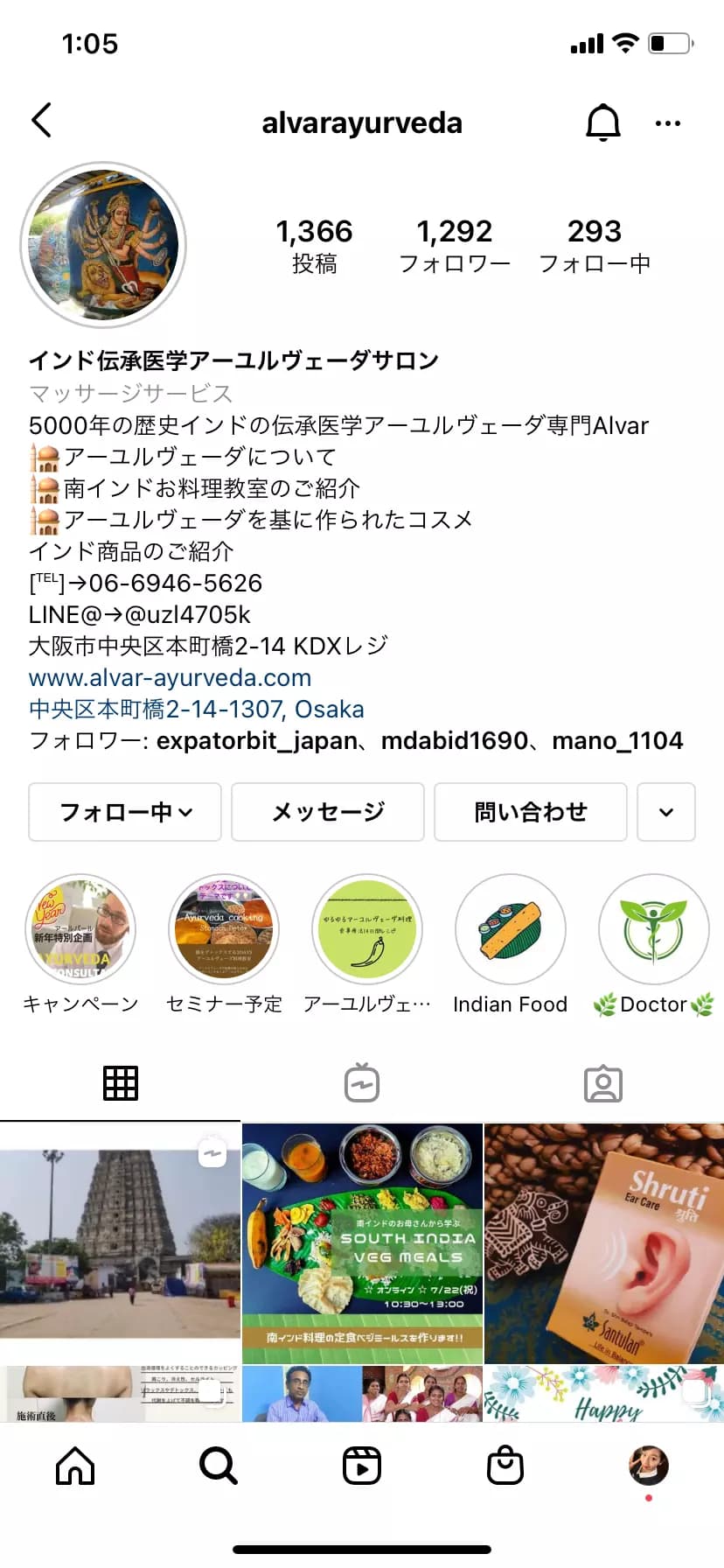Open the South India Veg Meals post
The image size is (724, 1568).
[362, 1242]
